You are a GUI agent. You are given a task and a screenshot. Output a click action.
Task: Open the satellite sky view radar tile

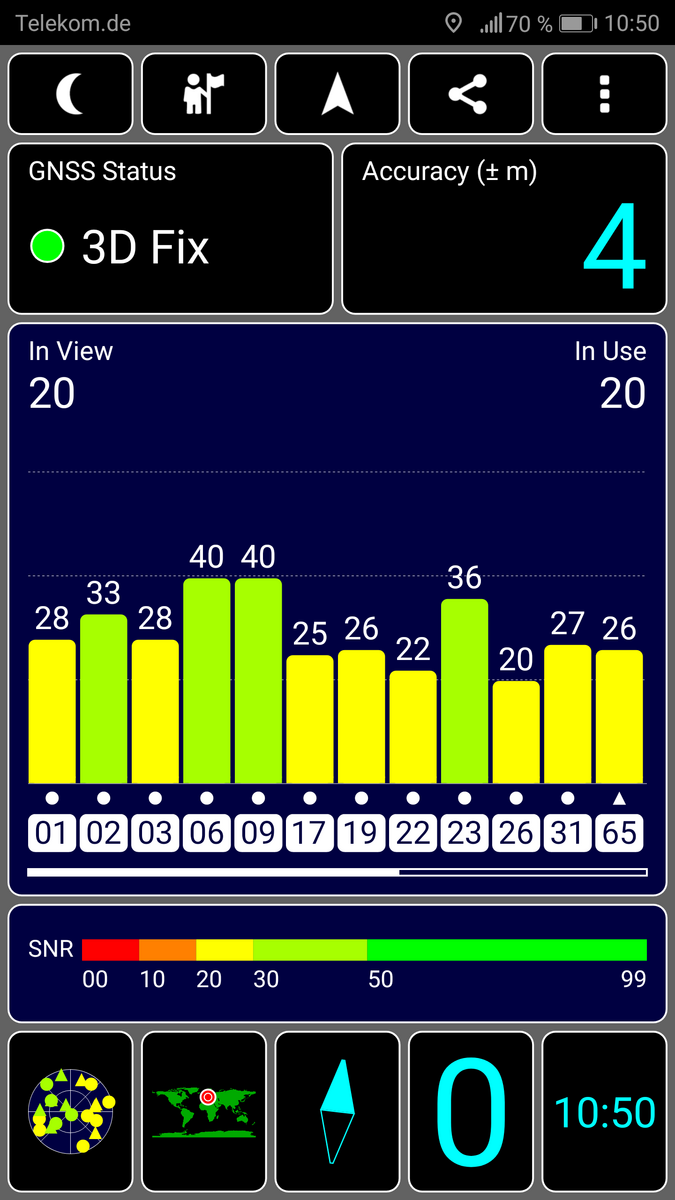pos(71,1112)
